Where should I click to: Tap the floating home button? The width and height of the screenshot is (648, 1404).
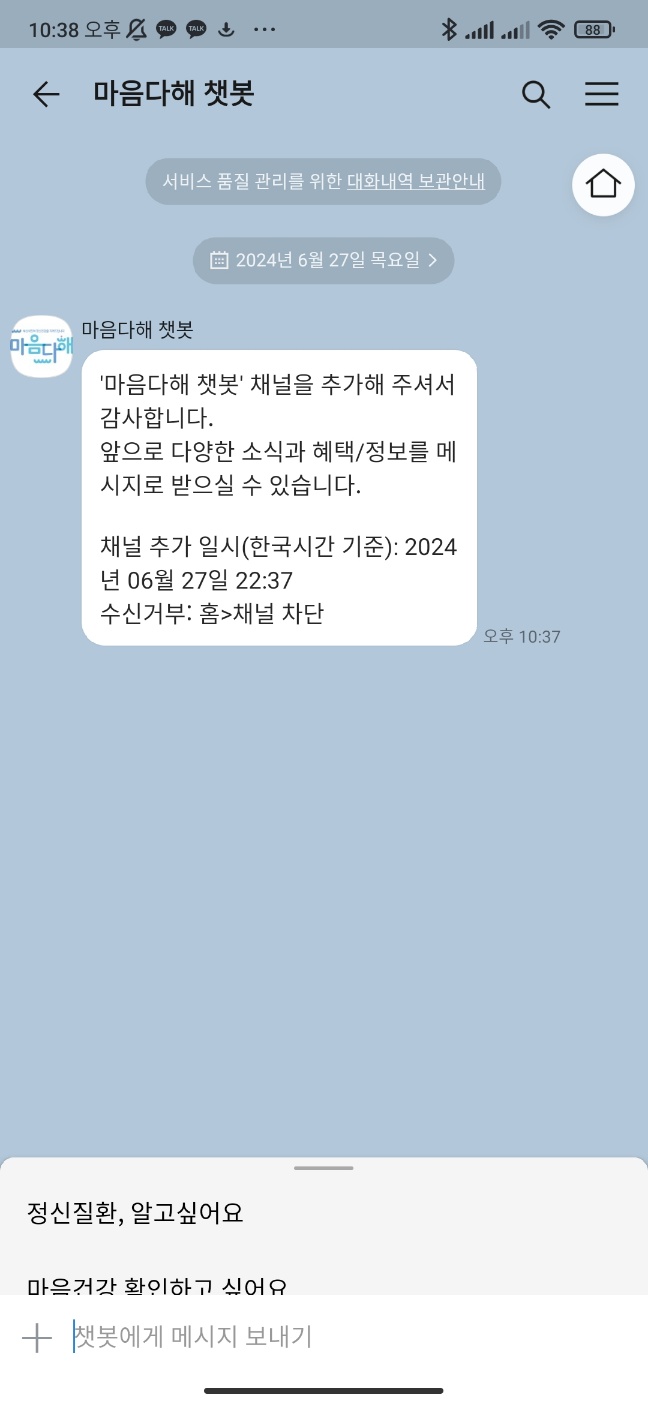click(x=603, y=185)
